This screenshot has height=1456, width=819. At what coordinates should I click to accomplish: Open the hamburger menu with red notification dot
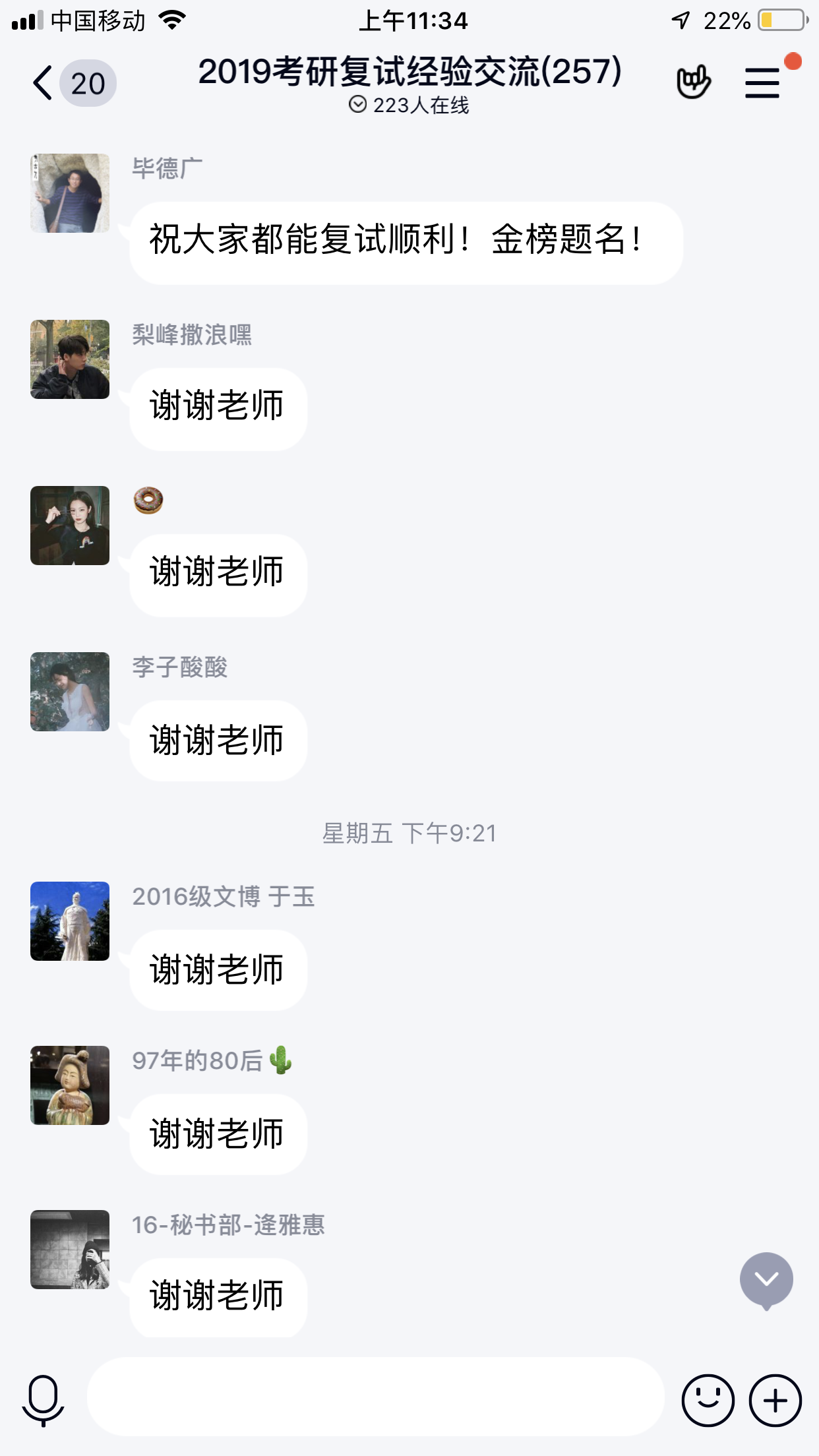pos(762,83)
